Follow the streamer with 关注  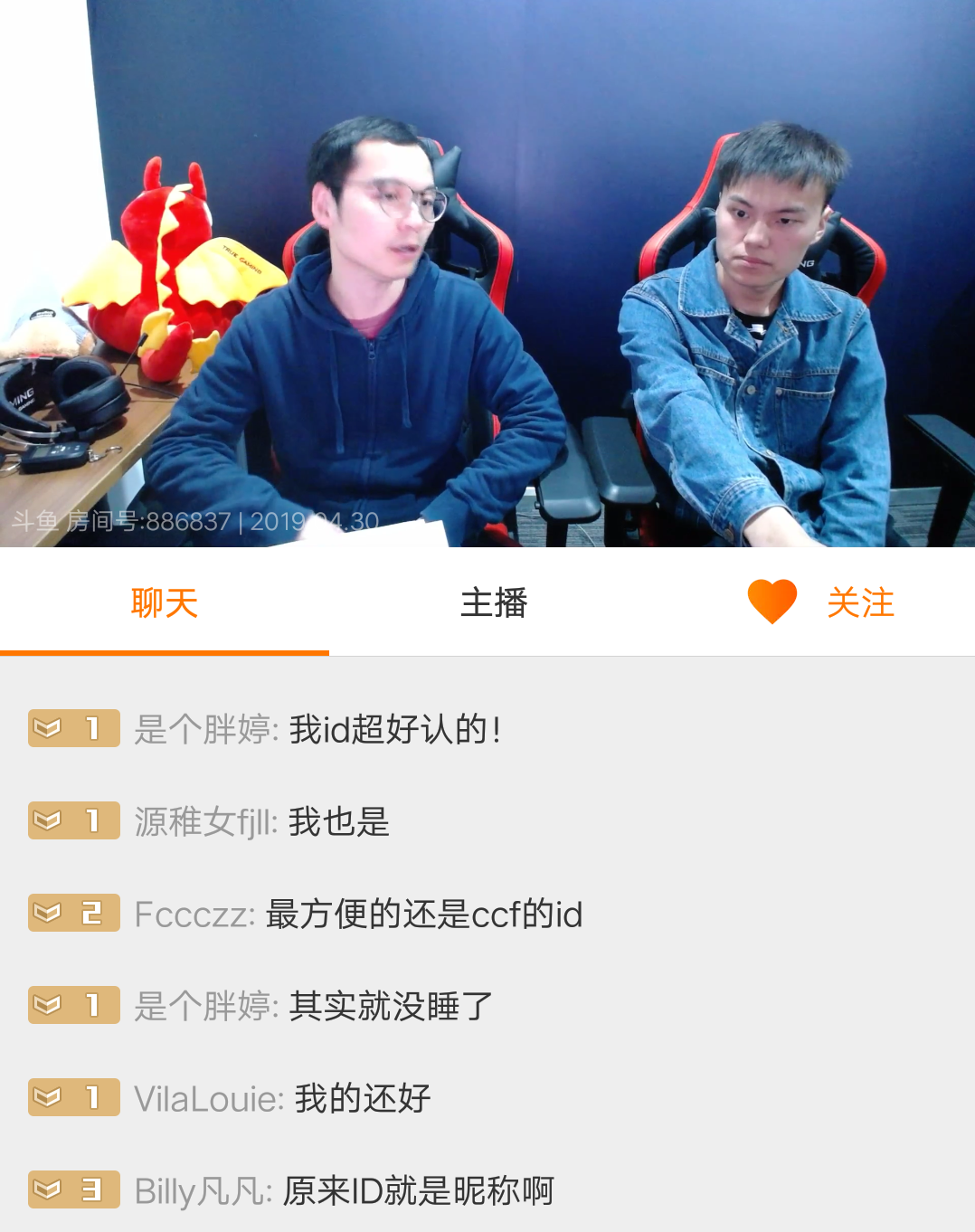click(x=821, y=602)
